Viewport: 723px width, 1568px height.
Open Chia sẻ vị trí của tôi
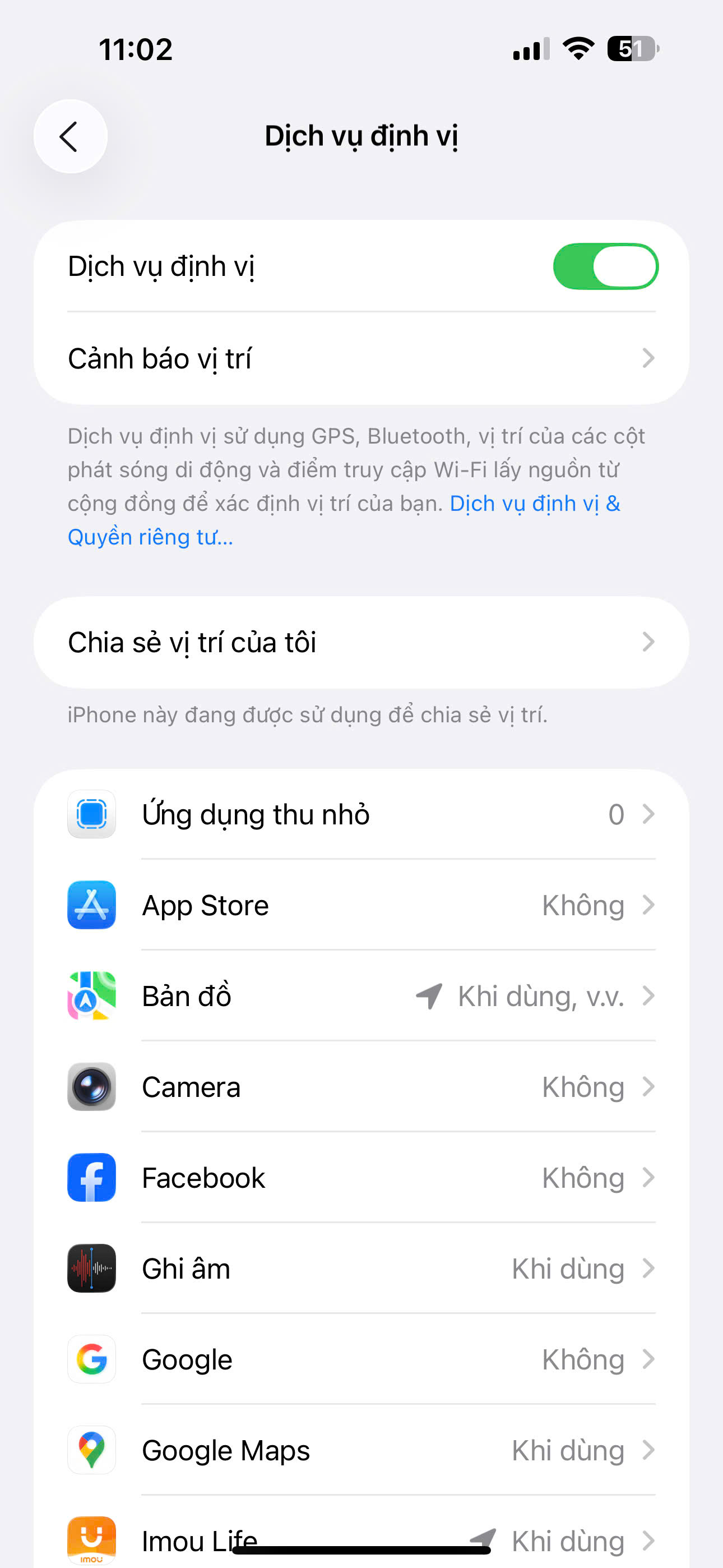[361, 643]
